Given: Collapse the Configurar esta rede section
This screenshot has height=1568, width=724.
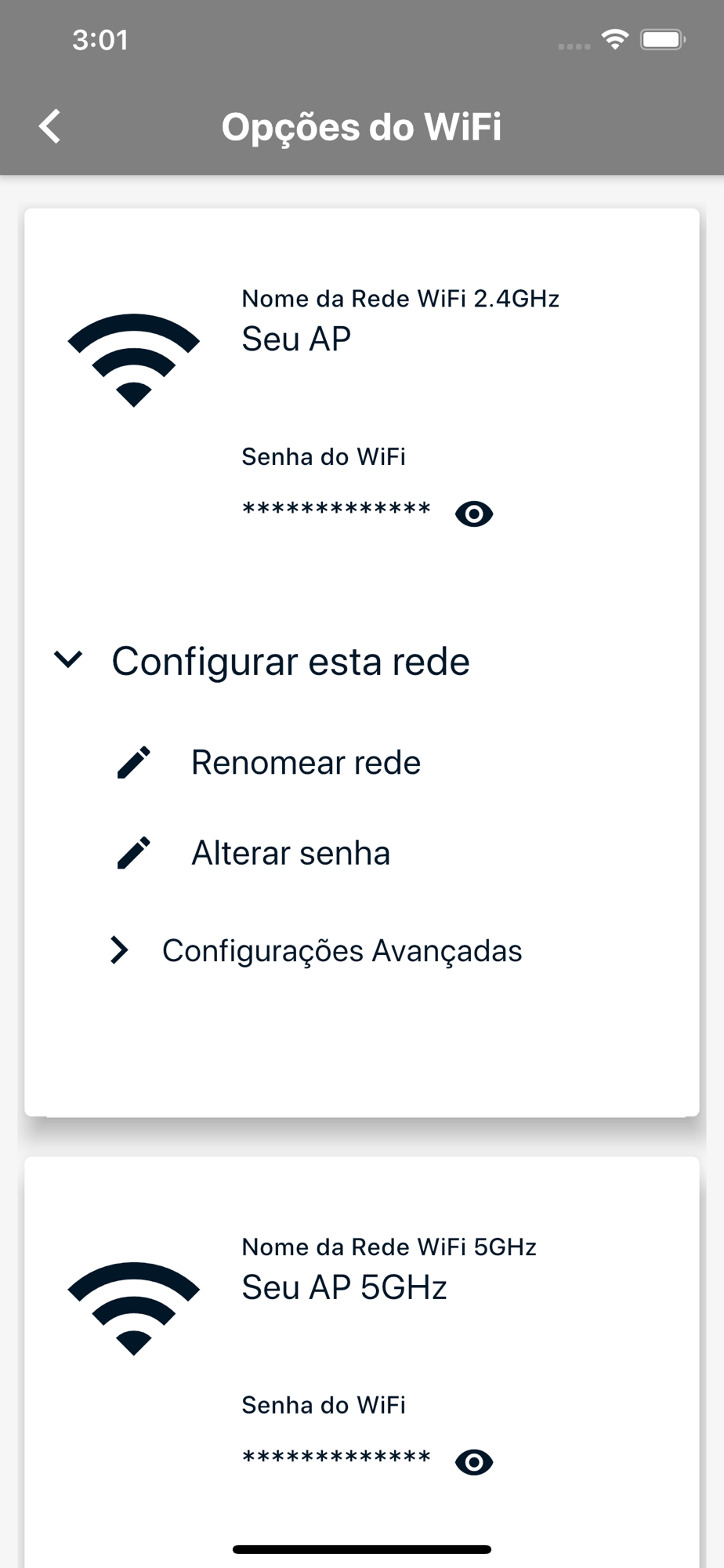Looking at the screenshot, I should [262, 661].
